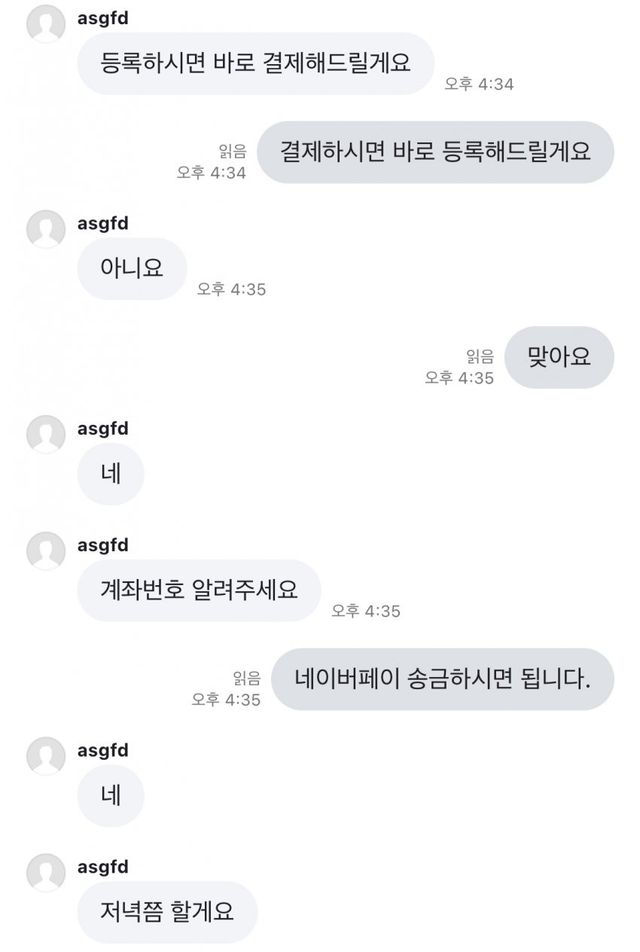The width and height of the screenshot is (640, 952).
Task: Open asgfd's avatar beside '등록하시면 바로 결제해드릴게요'
Action: tap(47, 24)
